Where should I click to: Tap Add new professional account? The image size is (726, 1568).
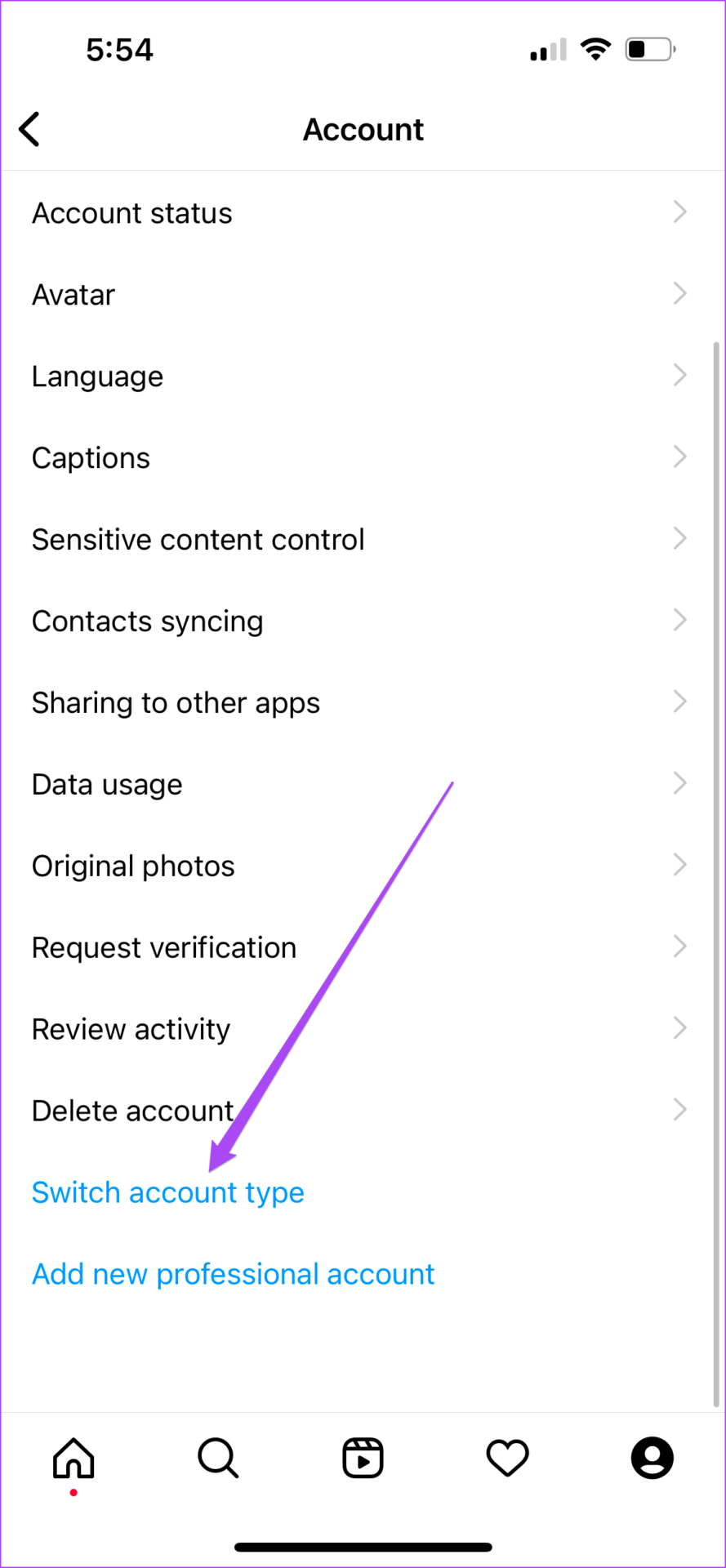[x=234, y=1274]
